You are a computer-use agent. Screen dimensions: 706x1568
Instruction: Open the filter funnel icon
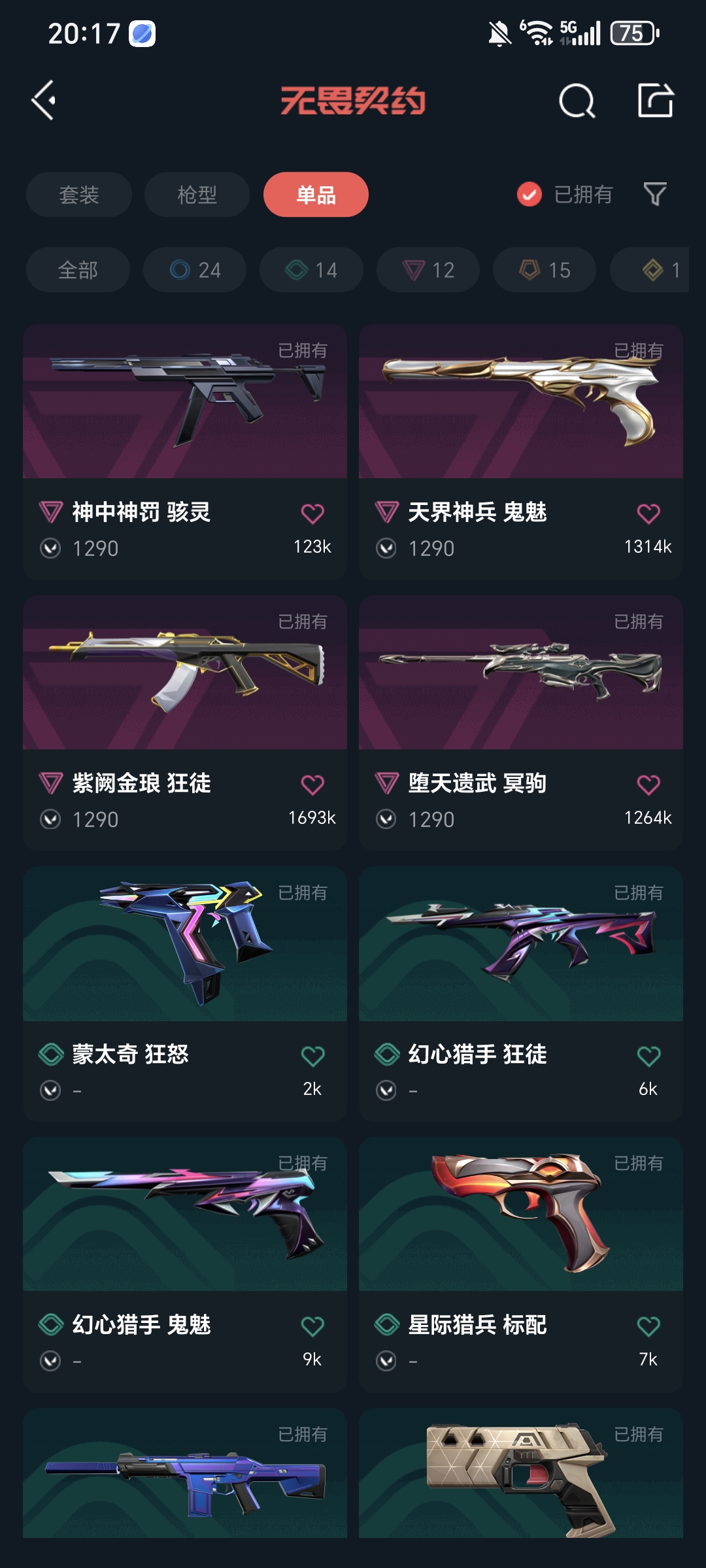(655, 194)
